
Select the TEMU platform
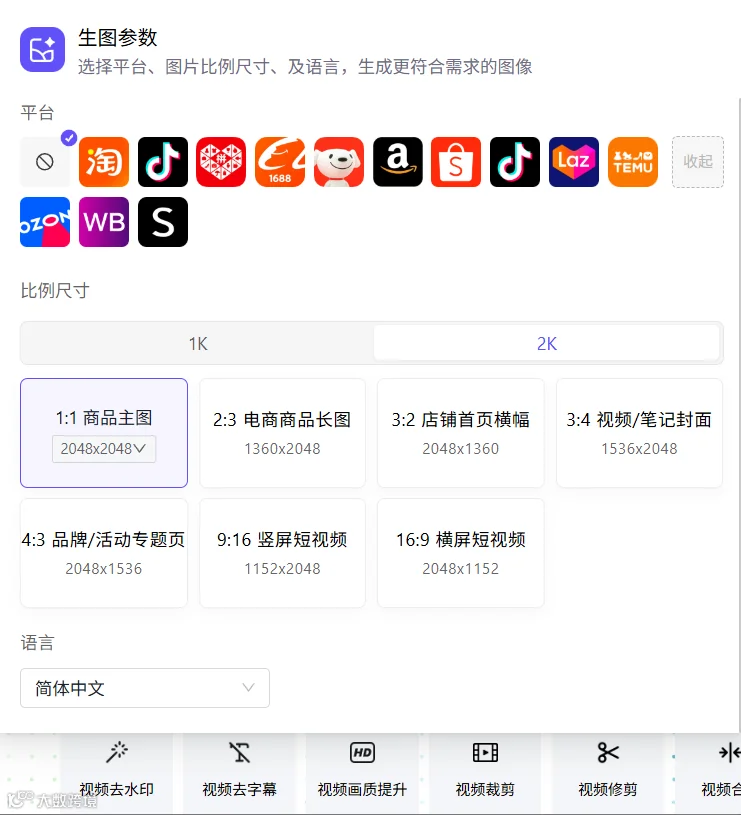pyautogui.click(x=632, y=162)
